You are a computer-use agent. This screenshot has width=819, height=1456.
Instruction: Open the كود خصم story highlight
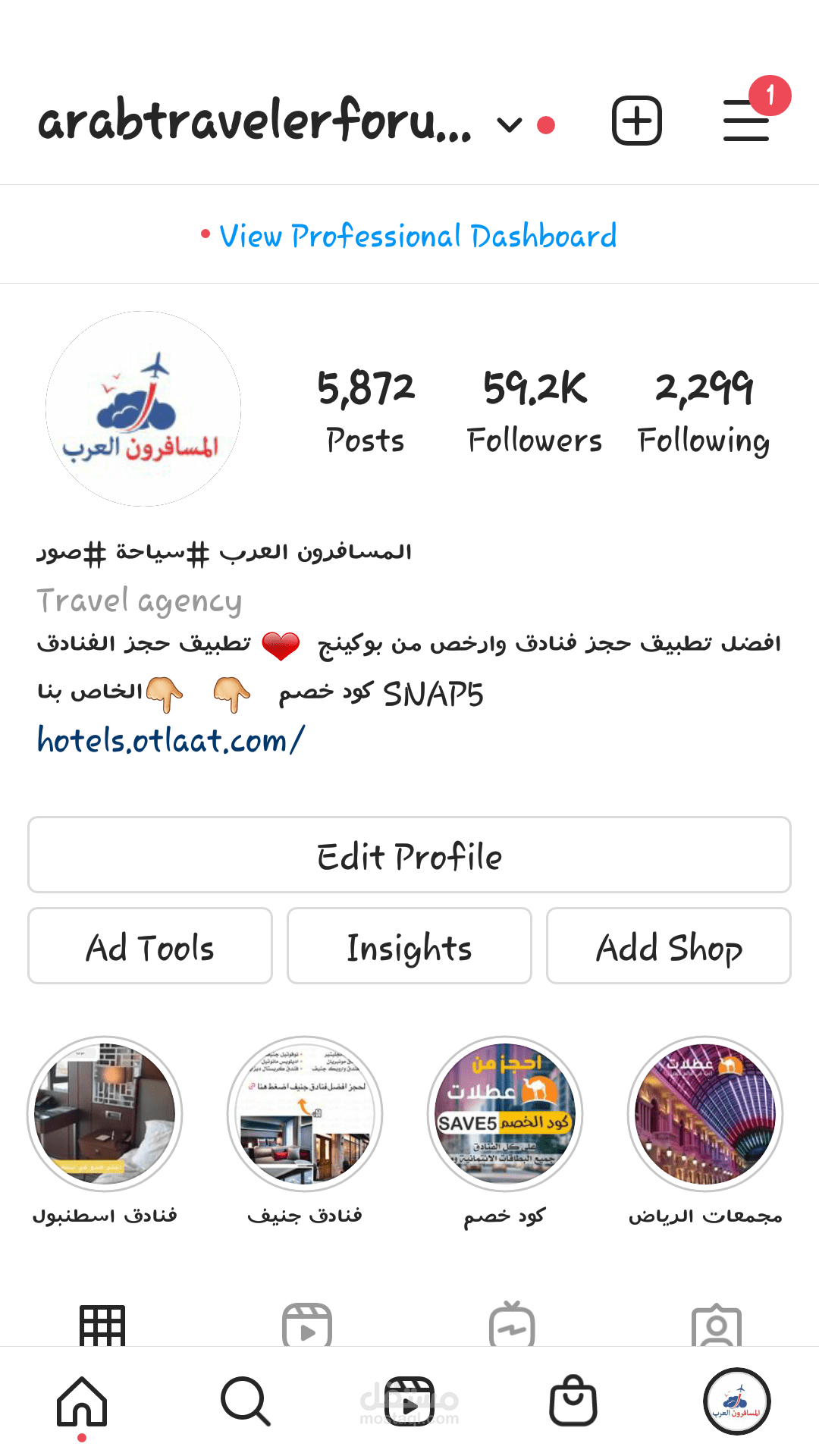click(x=505, y=1113)
